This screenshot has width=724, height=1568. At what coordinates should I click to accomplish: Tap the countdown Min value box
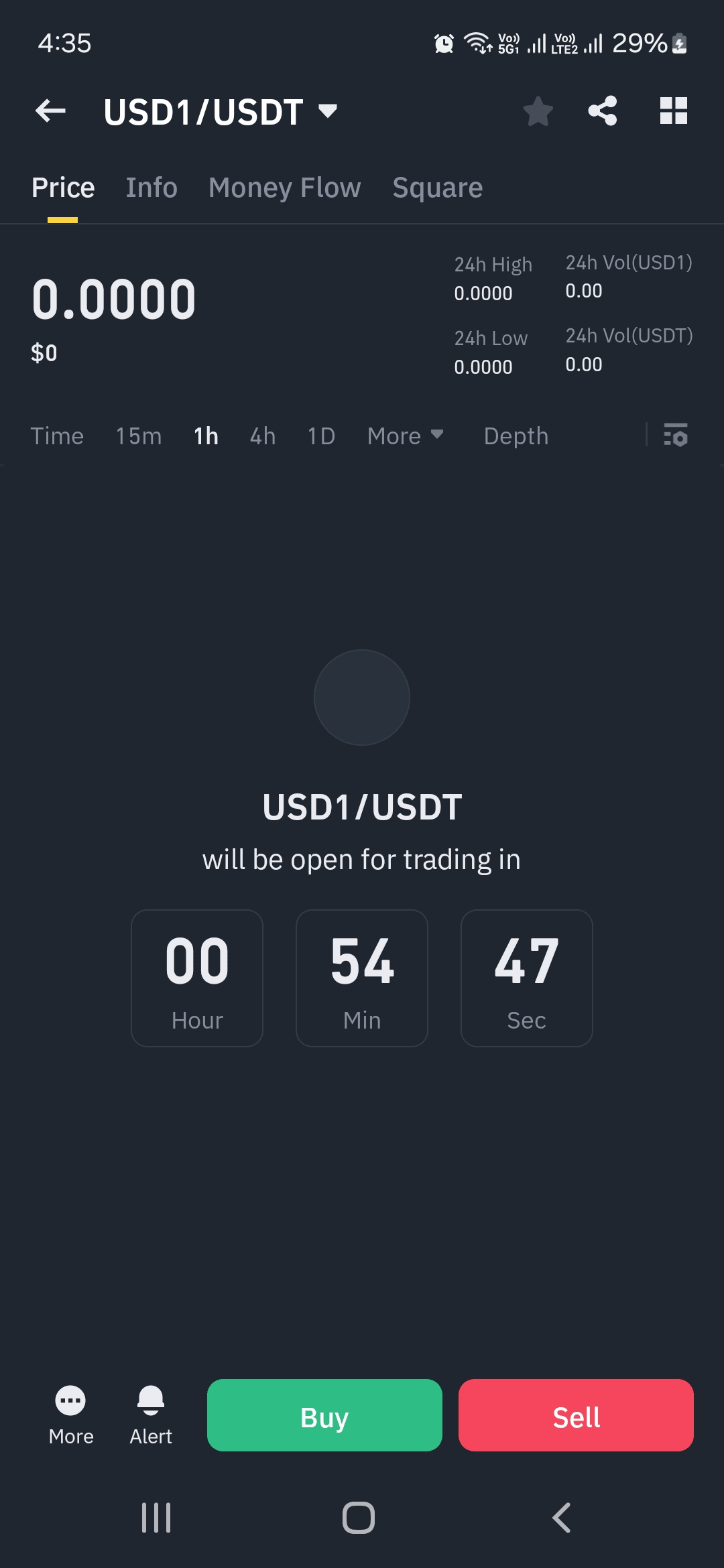[x=361, y=978]
